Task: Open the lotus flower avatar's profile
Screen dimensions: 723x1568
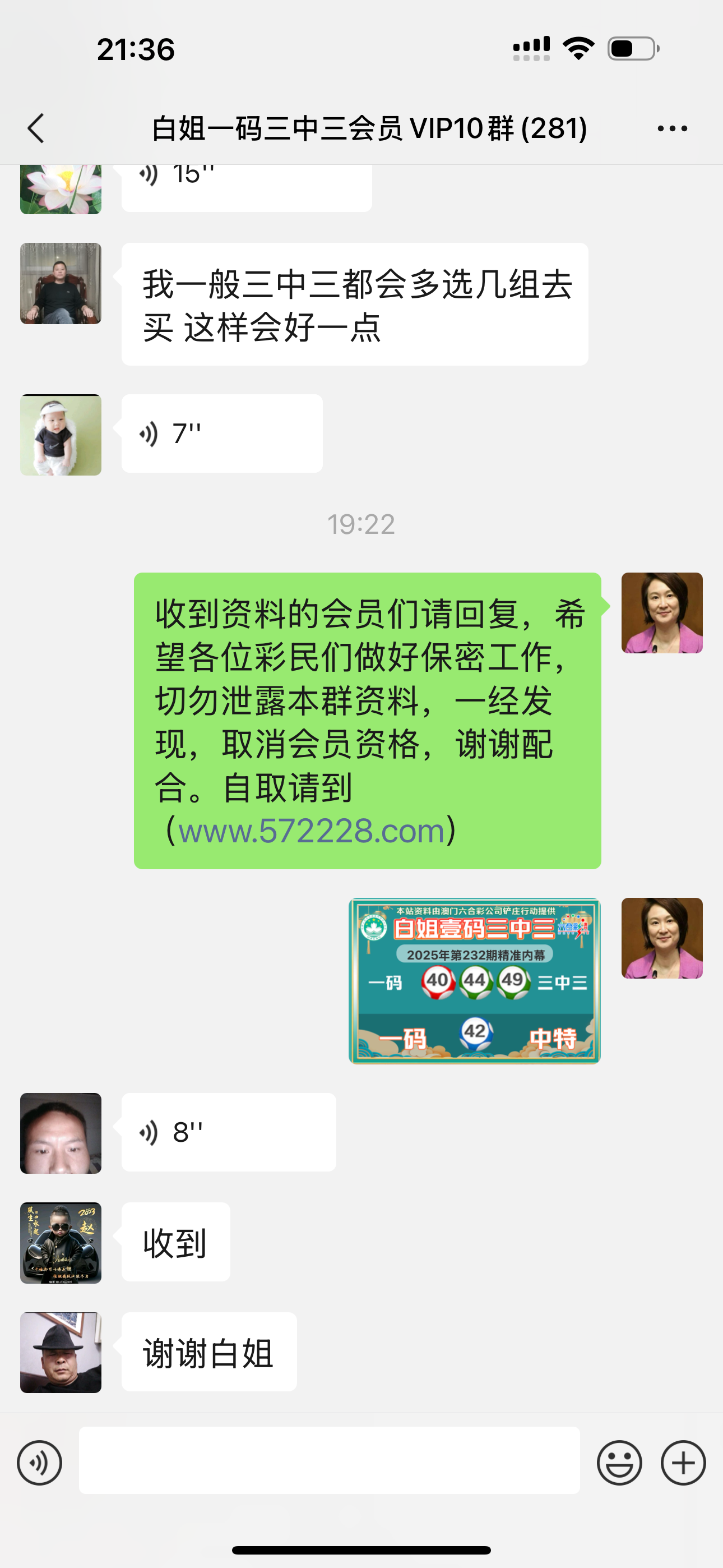Action: coord(61,188)
